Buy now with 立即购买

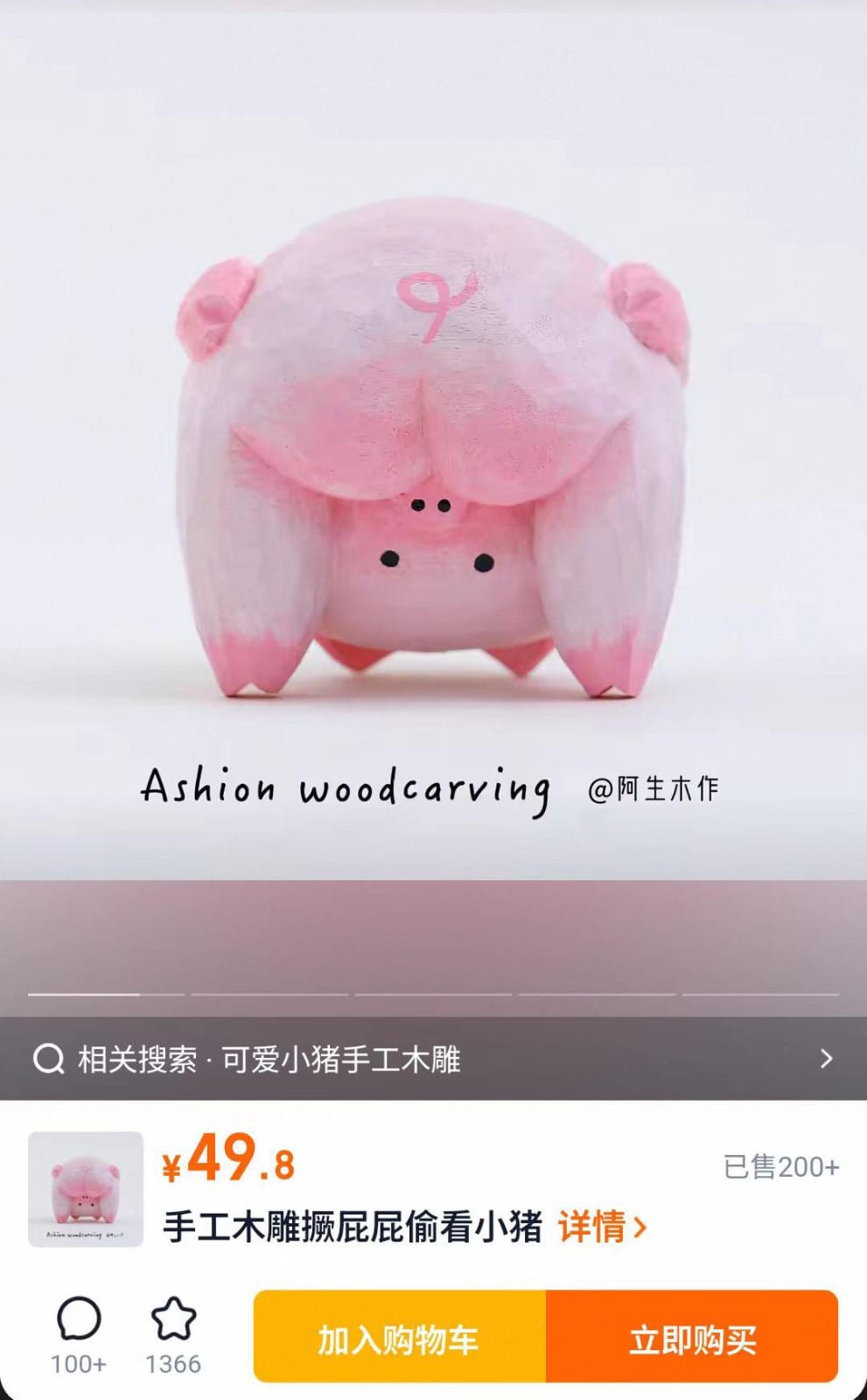pos(692,1337)
